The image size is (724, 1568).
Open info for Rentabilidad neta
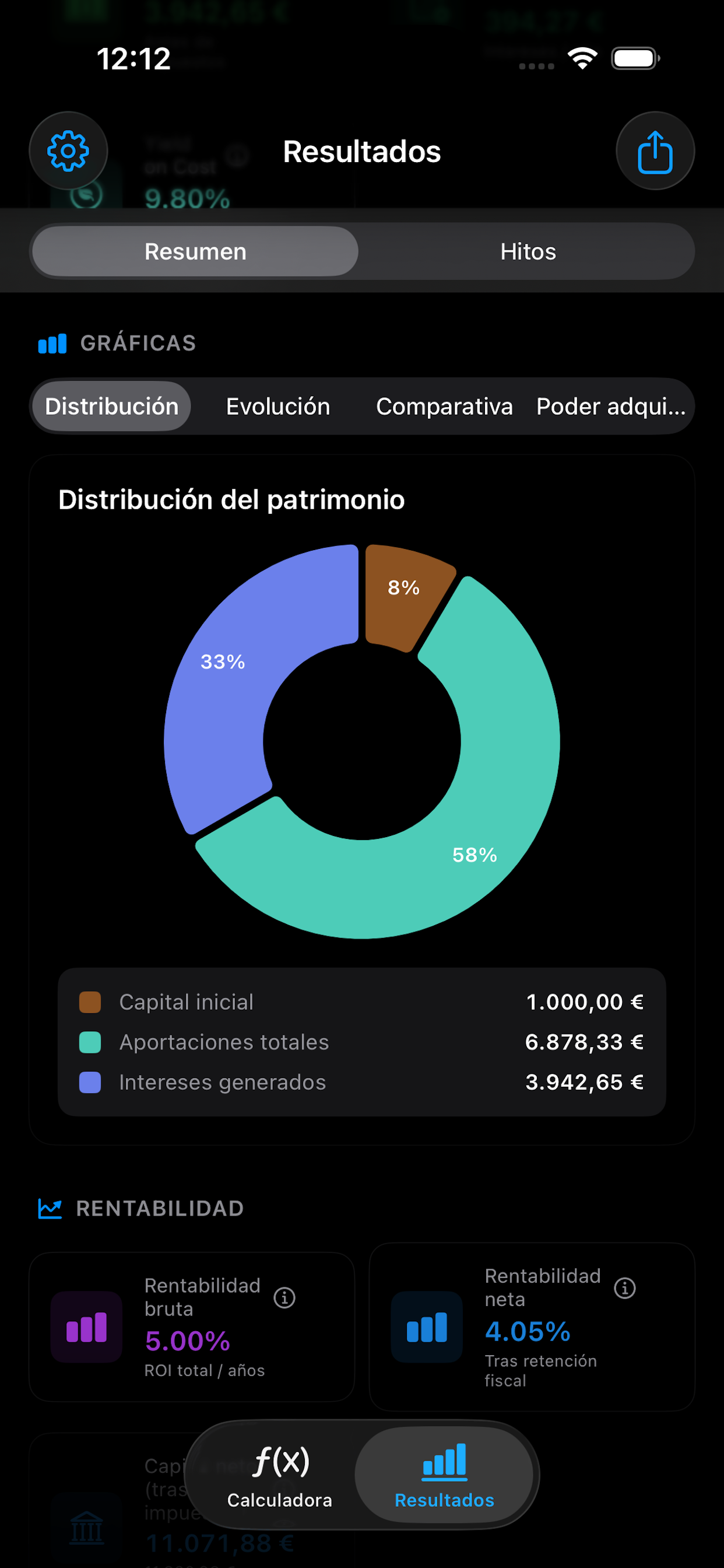[x=625, y=1287]
